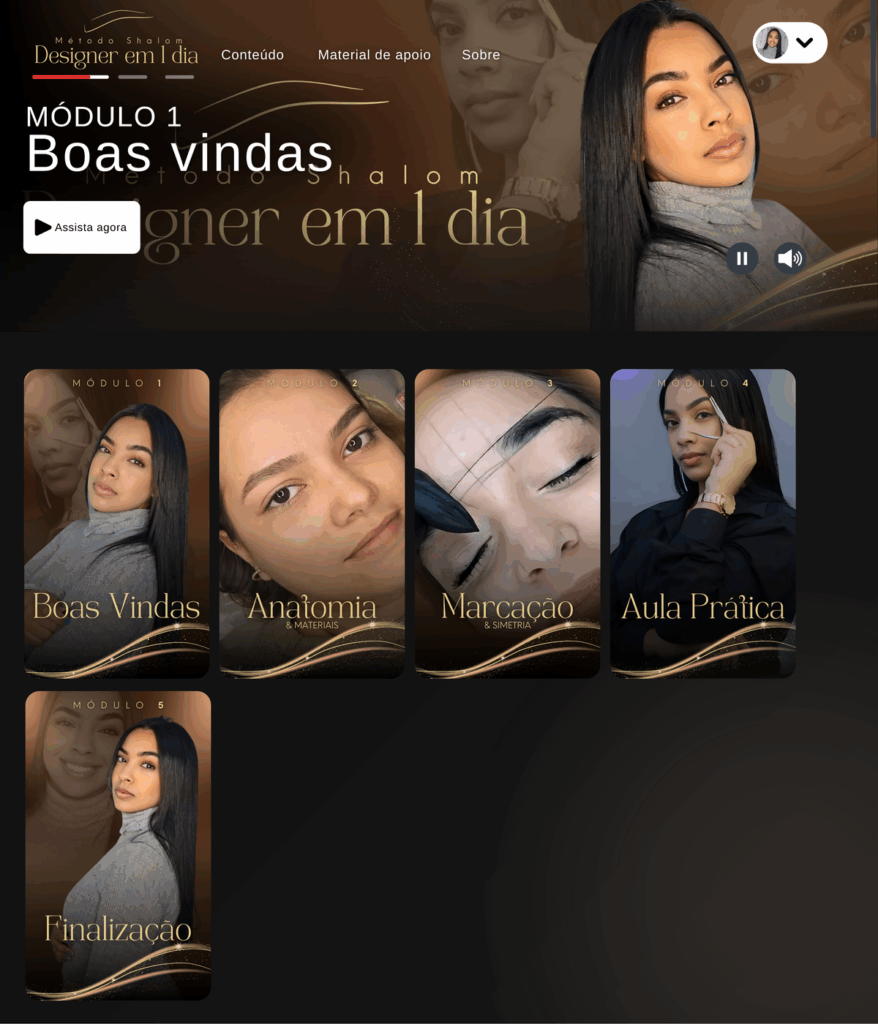Open the Conteúdo navigation link
Screen dimensions: 878x1024
252,55
